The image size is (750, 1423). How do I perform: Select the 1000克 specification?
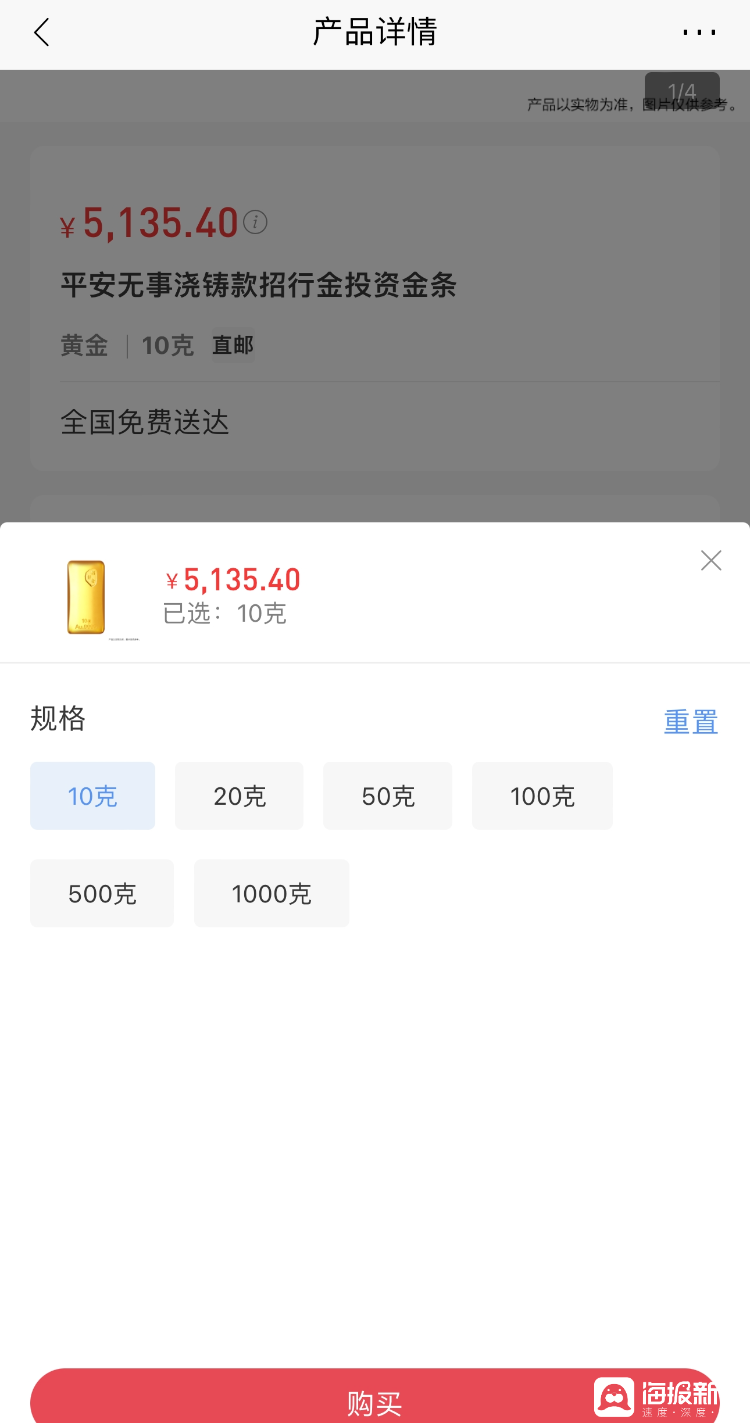pyautogui.click(x=271, y=893)
